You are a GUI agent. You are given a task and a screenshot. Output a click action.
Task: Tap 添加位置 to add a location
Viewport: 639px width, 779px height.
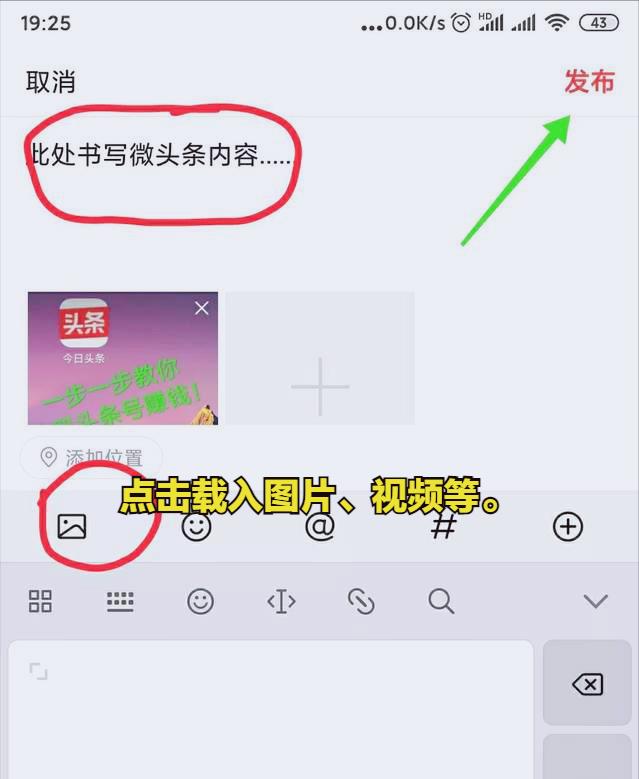click(92, 458)
